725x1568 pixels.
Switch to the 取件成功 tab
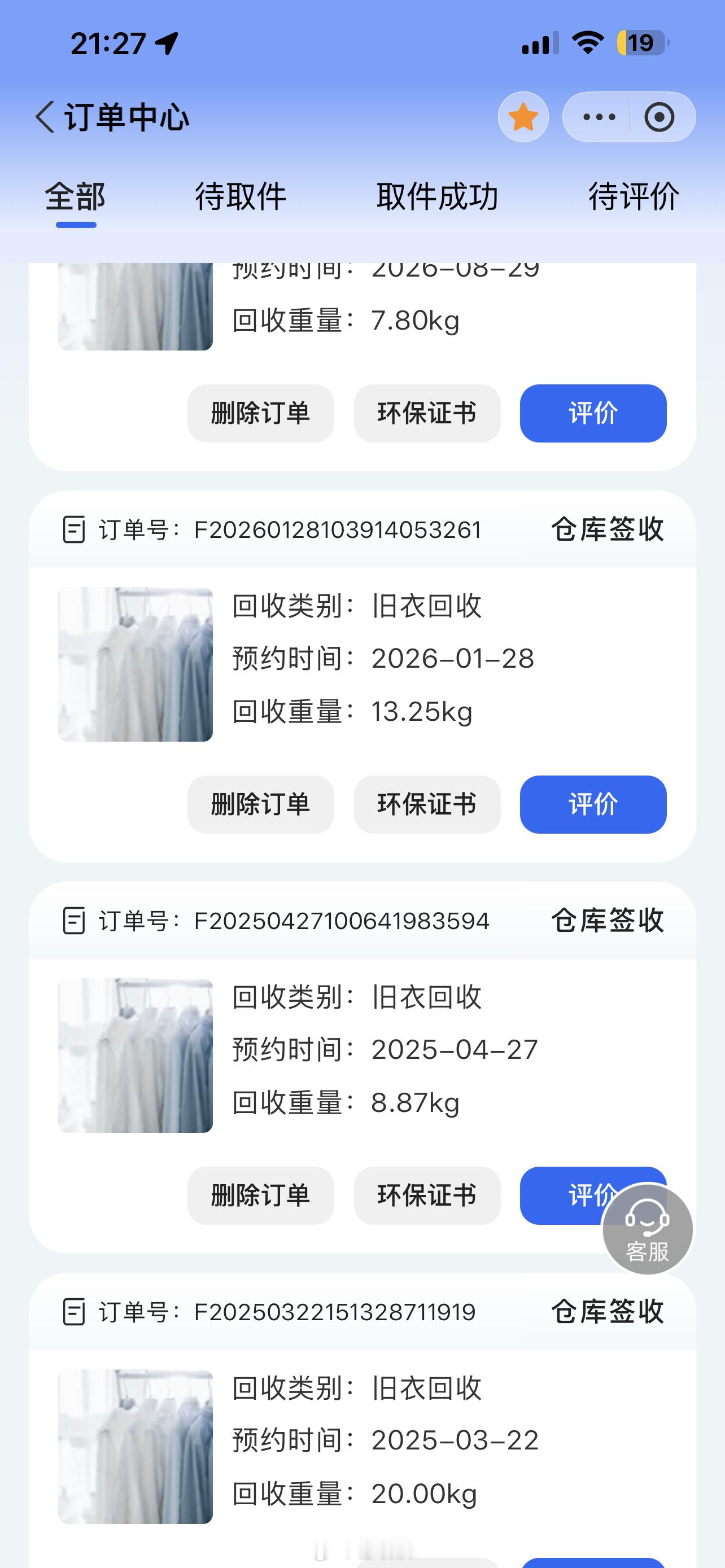point(437,196)
